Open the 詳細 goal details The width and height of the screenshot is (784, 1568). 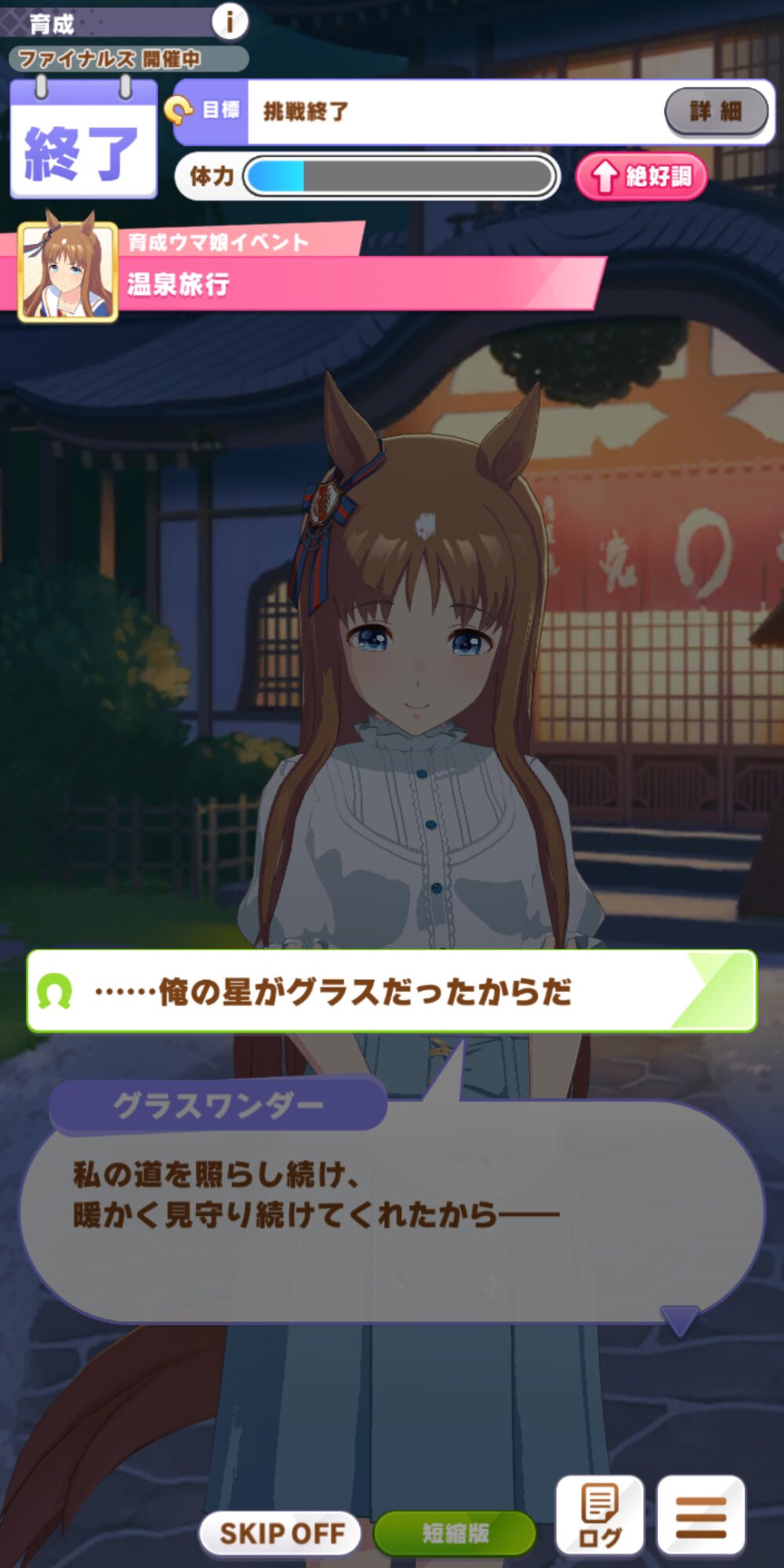tap(716, 112)
